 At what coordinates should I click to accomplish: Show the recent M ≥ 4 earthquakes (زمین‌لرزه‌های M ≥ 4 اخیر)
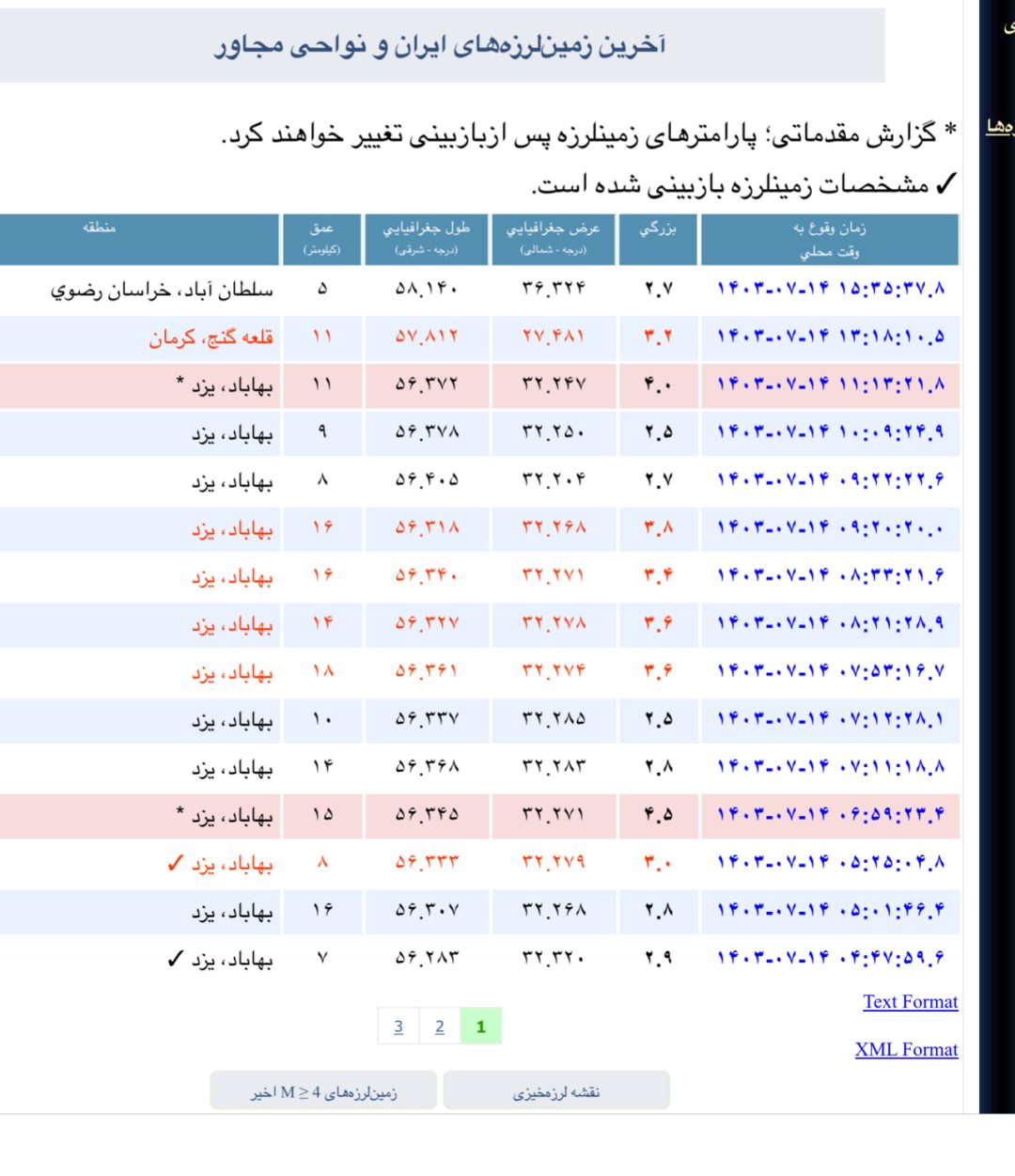(323, 1091)
